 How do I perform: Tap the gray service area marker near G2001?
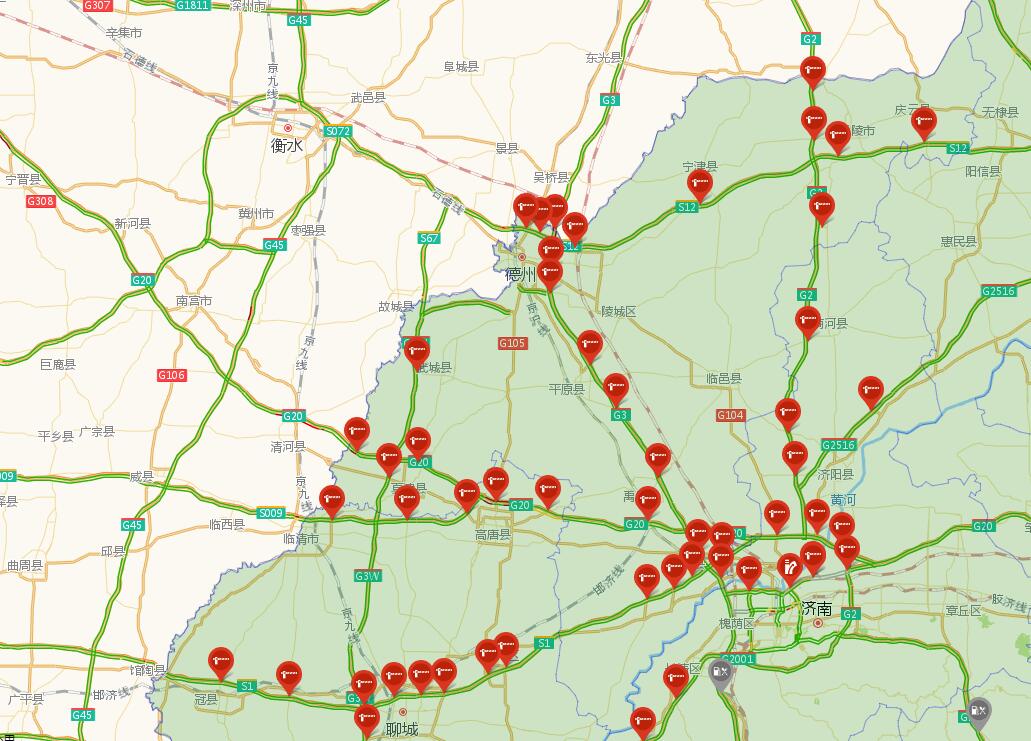(720, 672)
